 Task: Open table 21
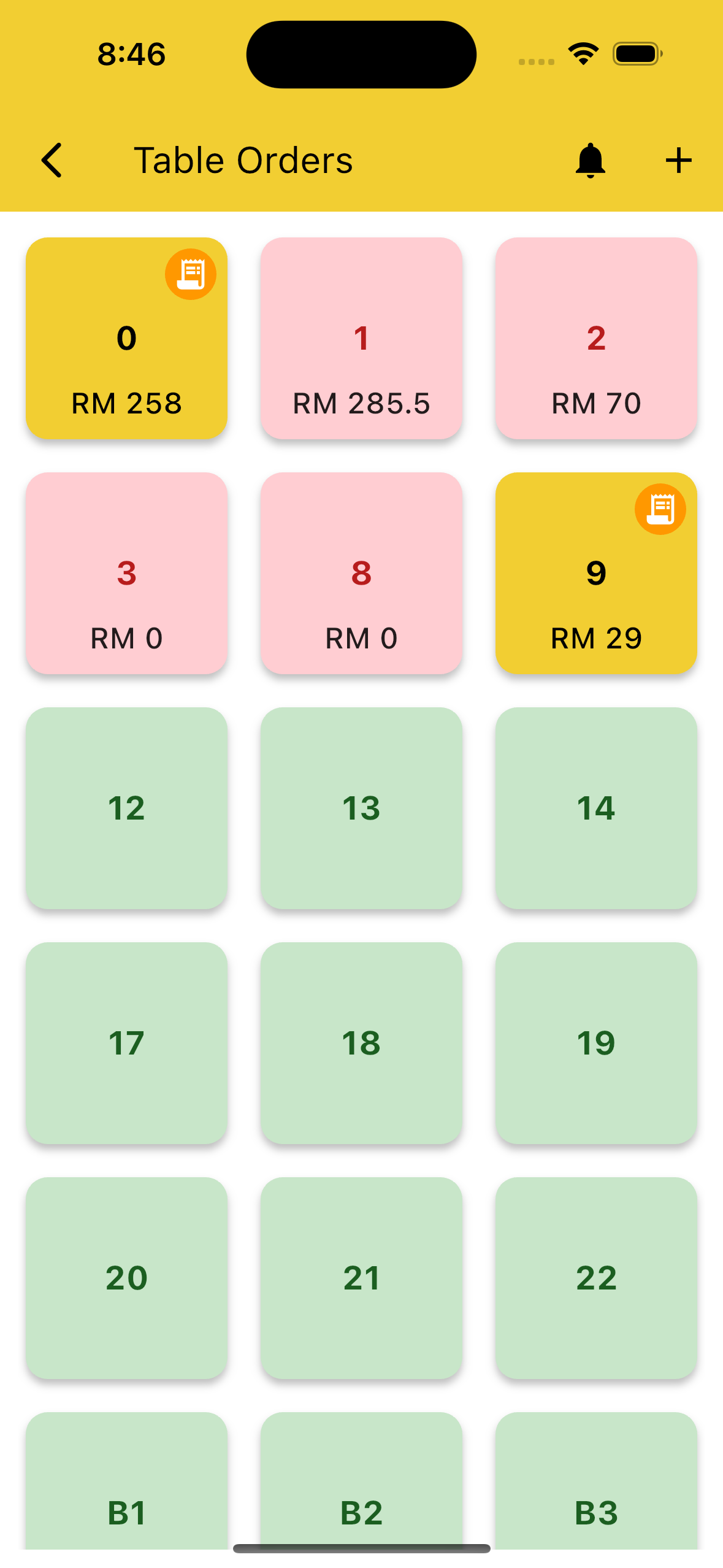[x=361, y=1278]
